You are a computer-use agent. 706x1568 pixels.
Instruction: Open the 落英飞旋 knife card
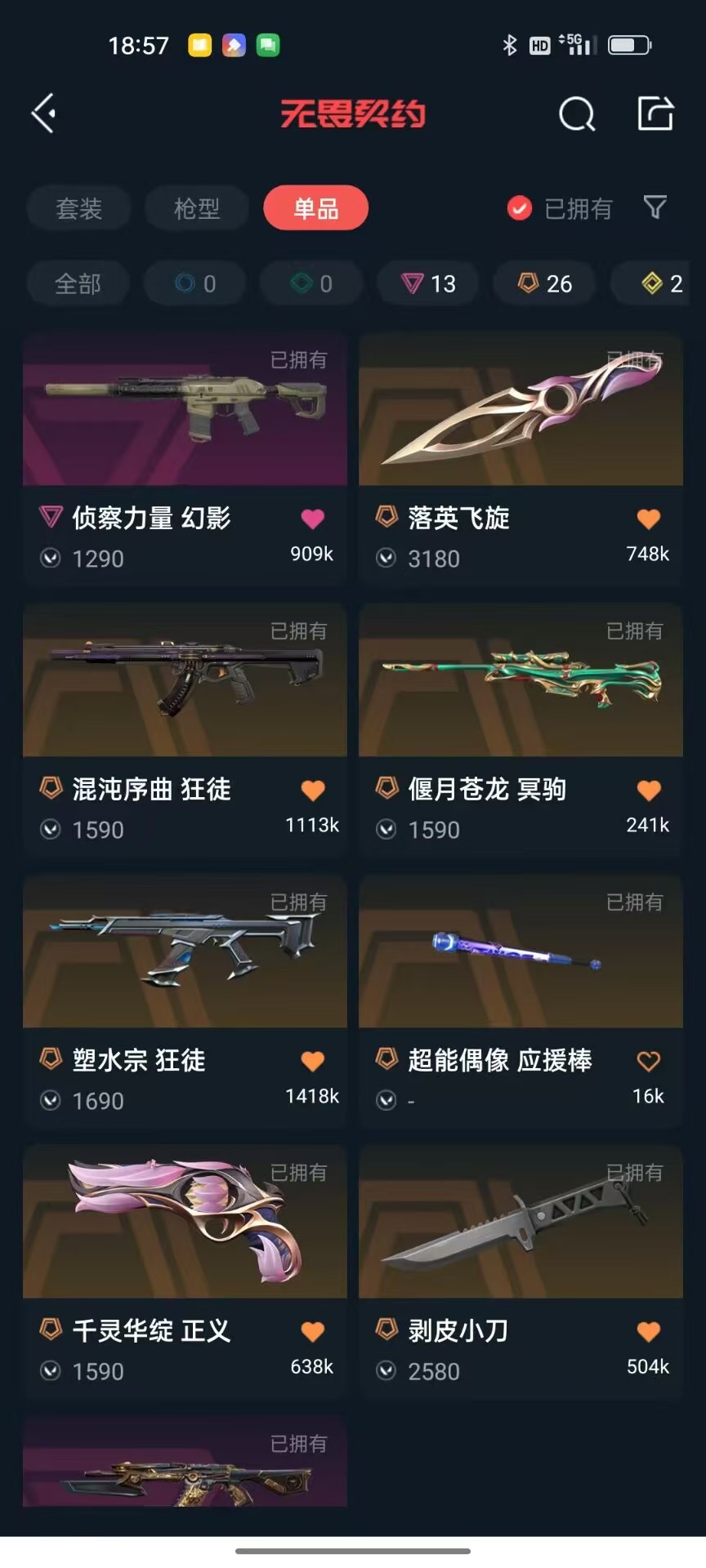(521, 459)
